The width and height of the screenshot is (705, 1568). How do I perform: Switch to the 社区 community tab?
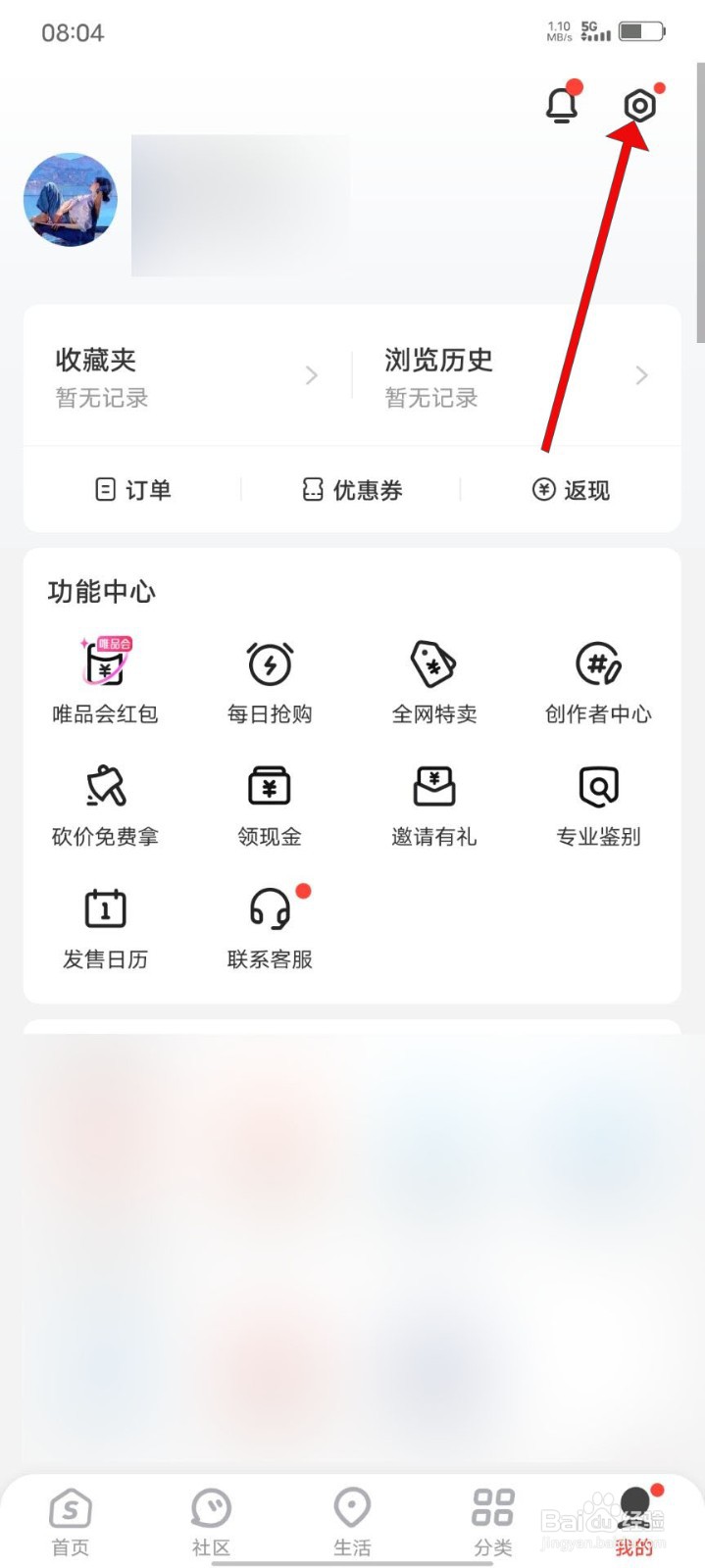[211, 1522]
